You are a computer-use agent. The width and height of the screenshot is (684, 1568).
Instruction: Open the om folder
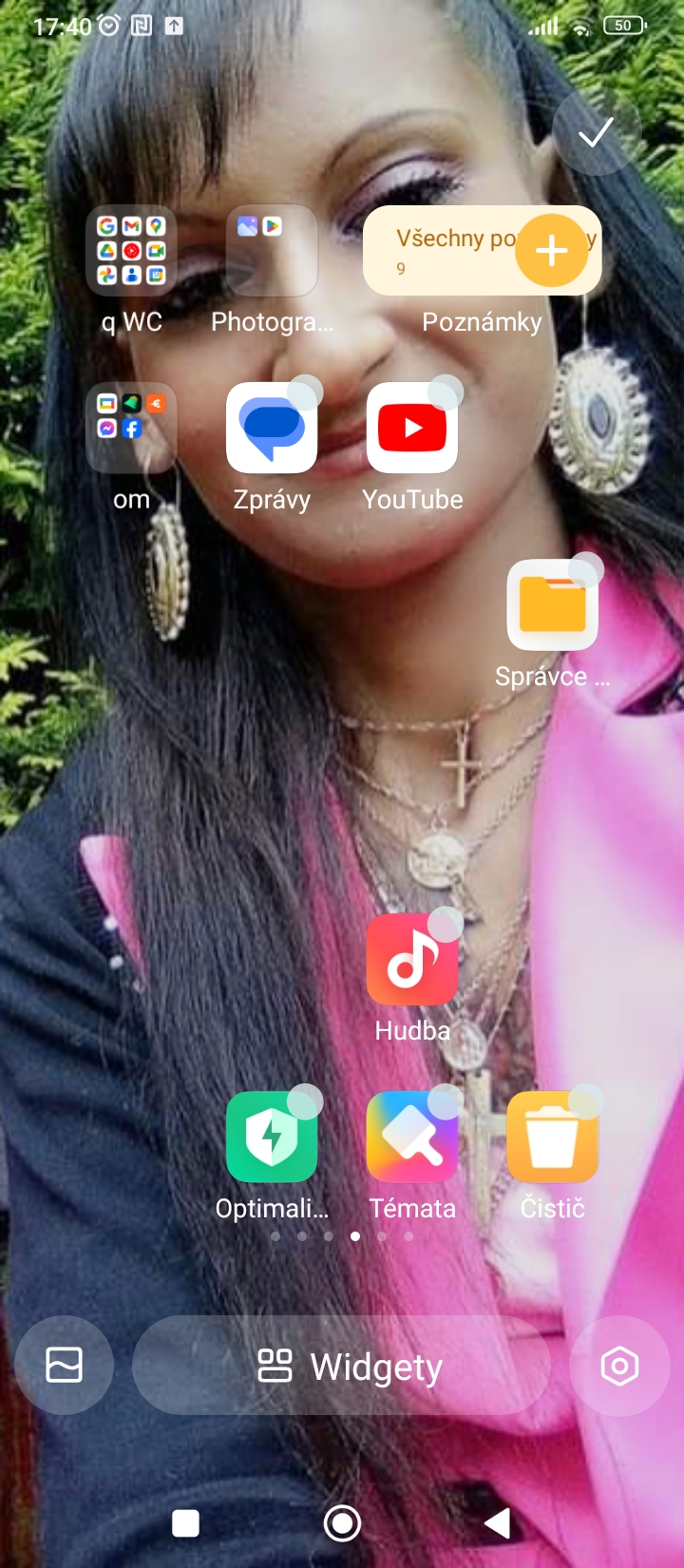(131, 428)
